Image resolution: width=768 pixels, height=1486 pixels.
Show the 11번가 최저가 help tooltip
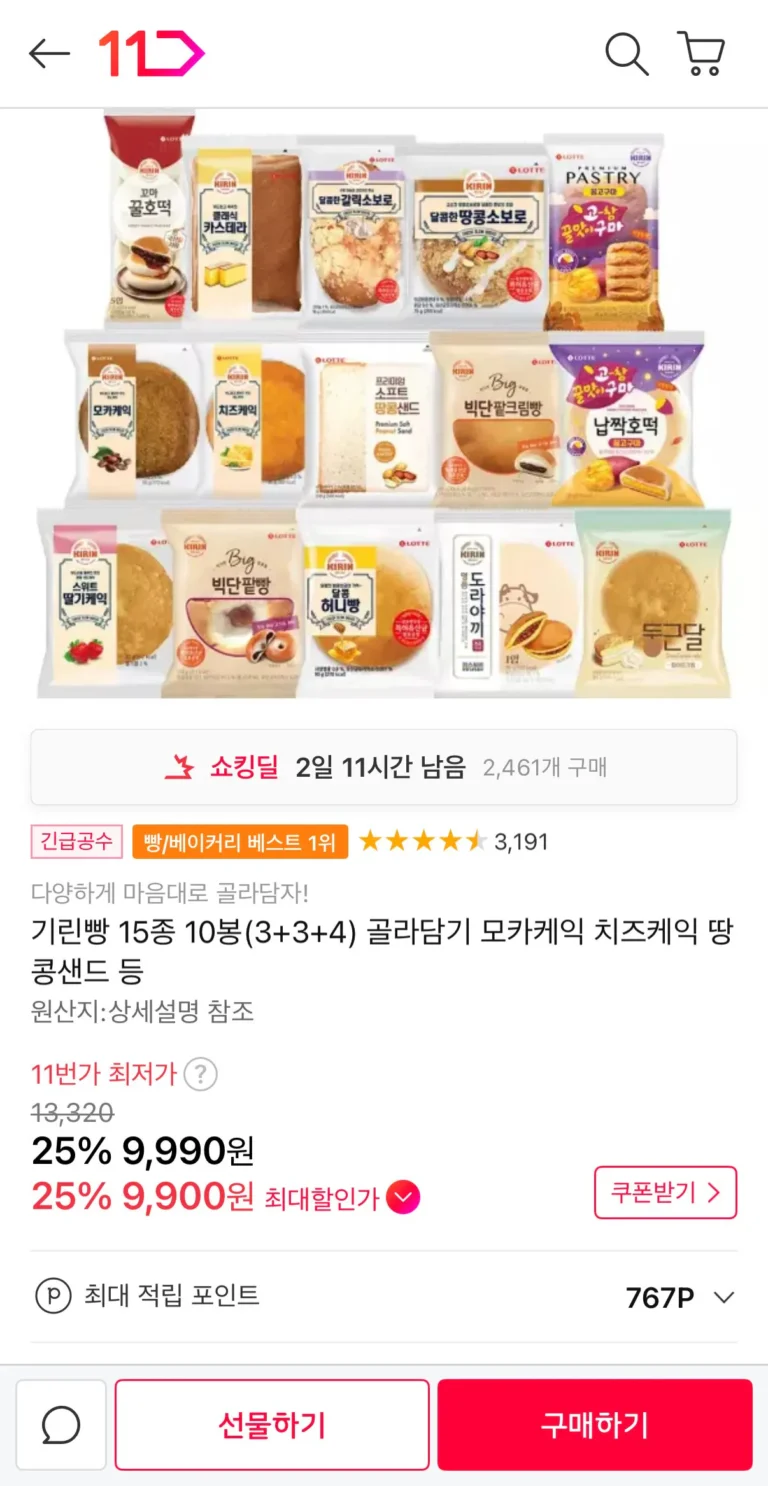(201, 1075)
